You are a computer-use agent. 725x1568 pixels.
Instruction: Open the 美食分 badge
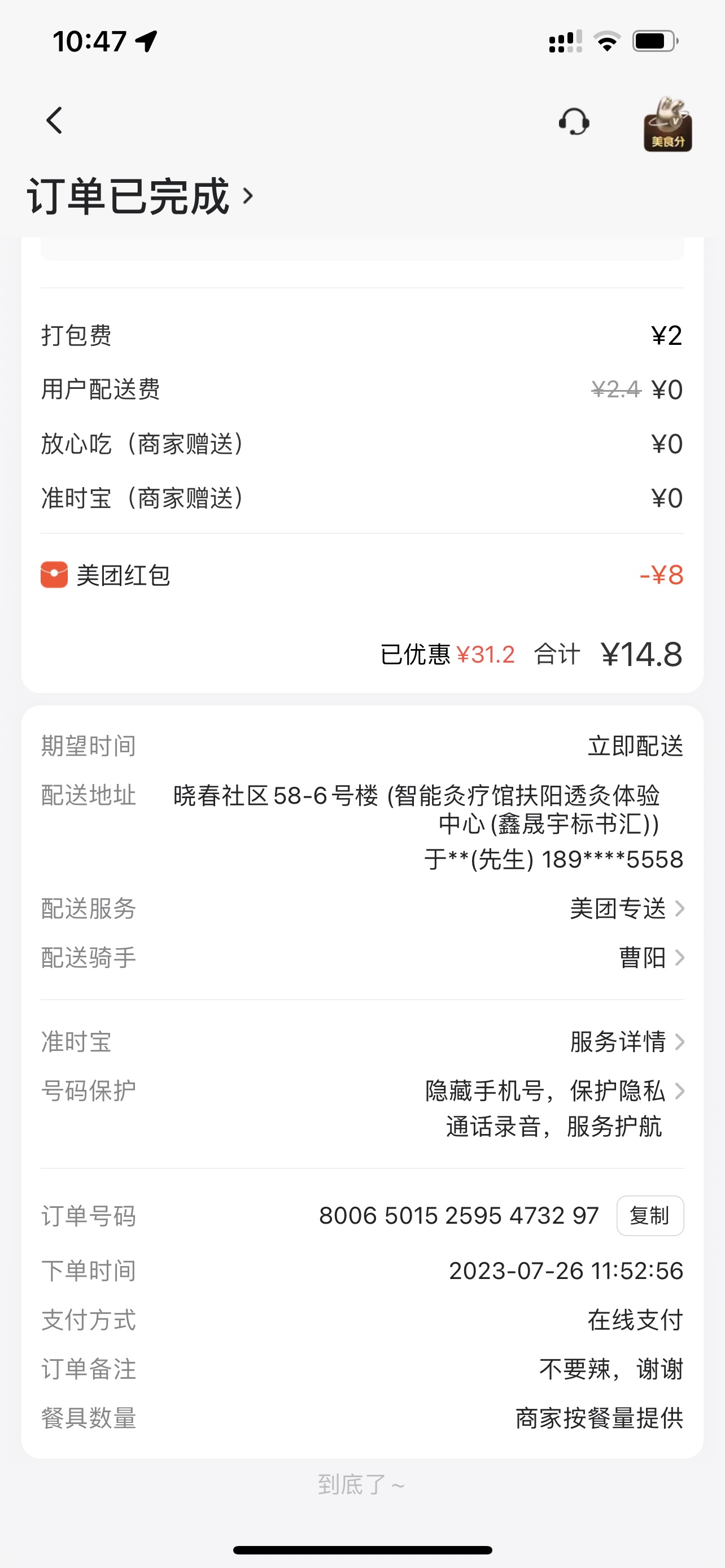tap(668, 124)
